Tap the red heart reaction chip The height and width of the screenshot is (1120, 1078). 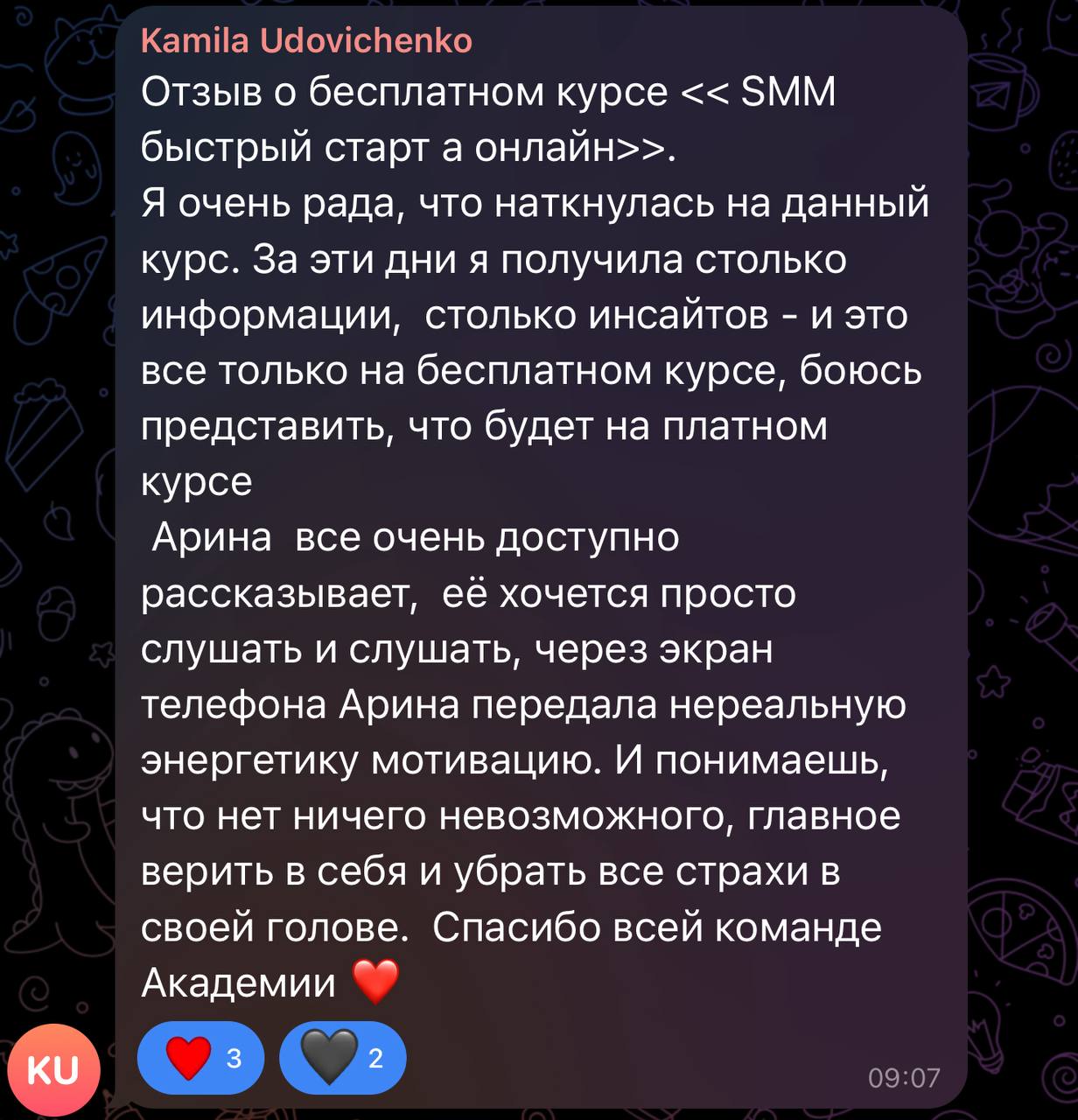[x=200, y=1058]
